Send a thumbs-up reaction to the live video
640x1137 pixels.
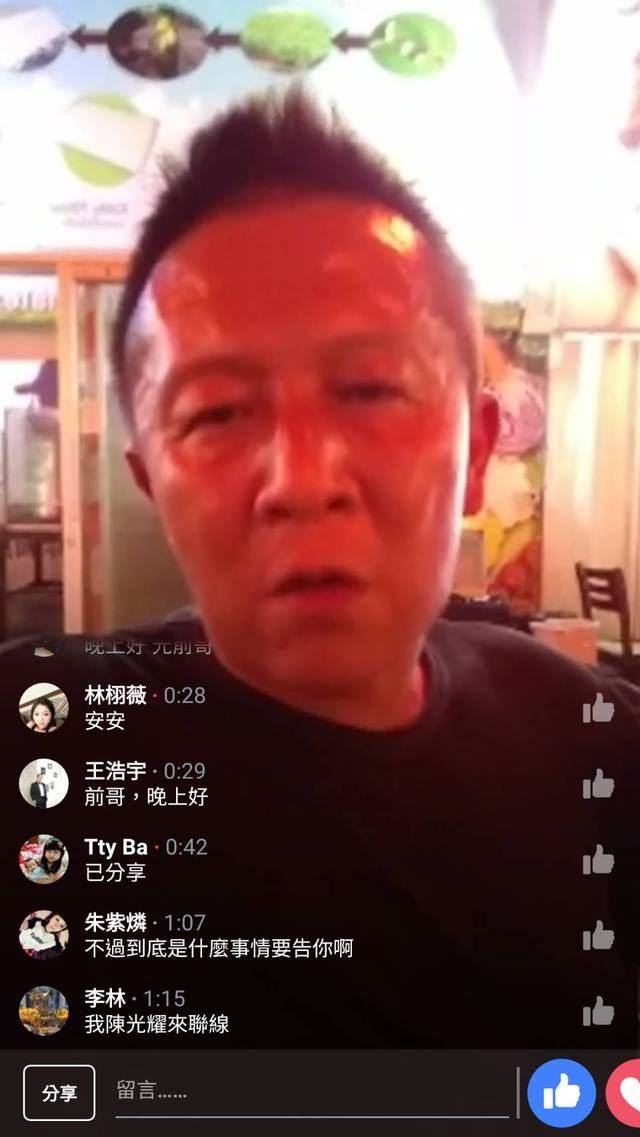[562, 1093]
